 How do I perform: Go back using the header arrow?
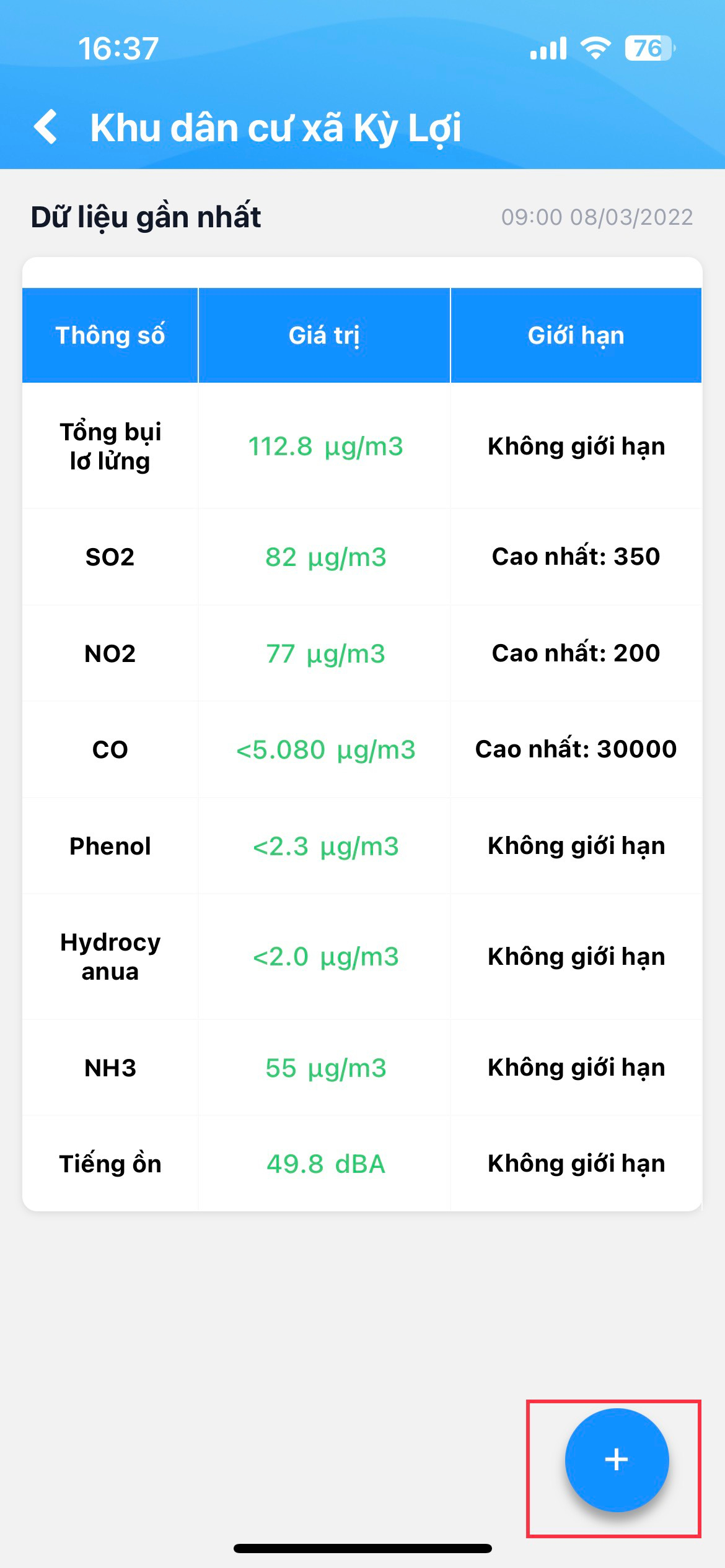tap(46, 127)
